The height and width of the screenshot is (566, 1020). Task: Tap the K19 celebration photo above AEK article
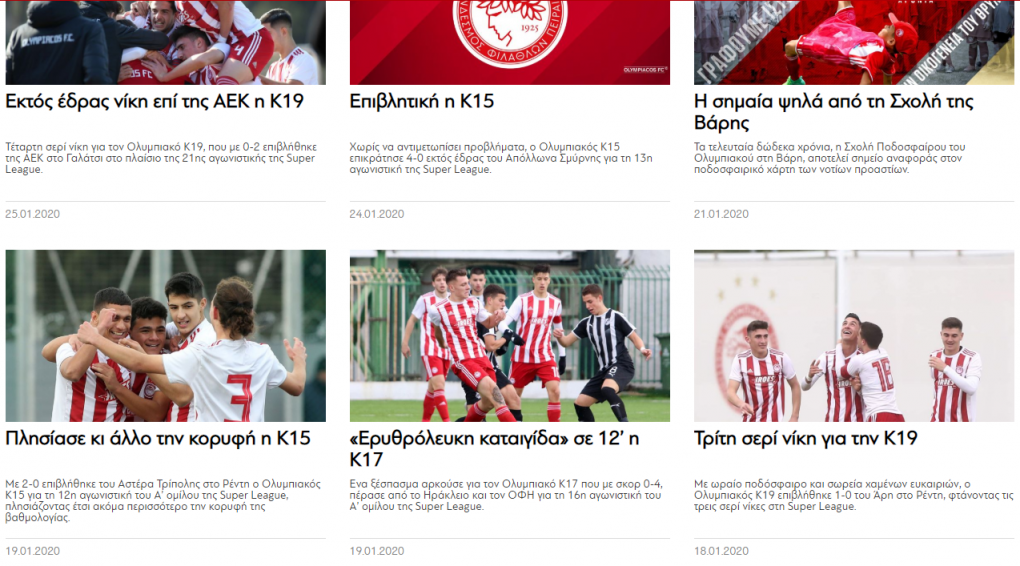tap(166, 42)
